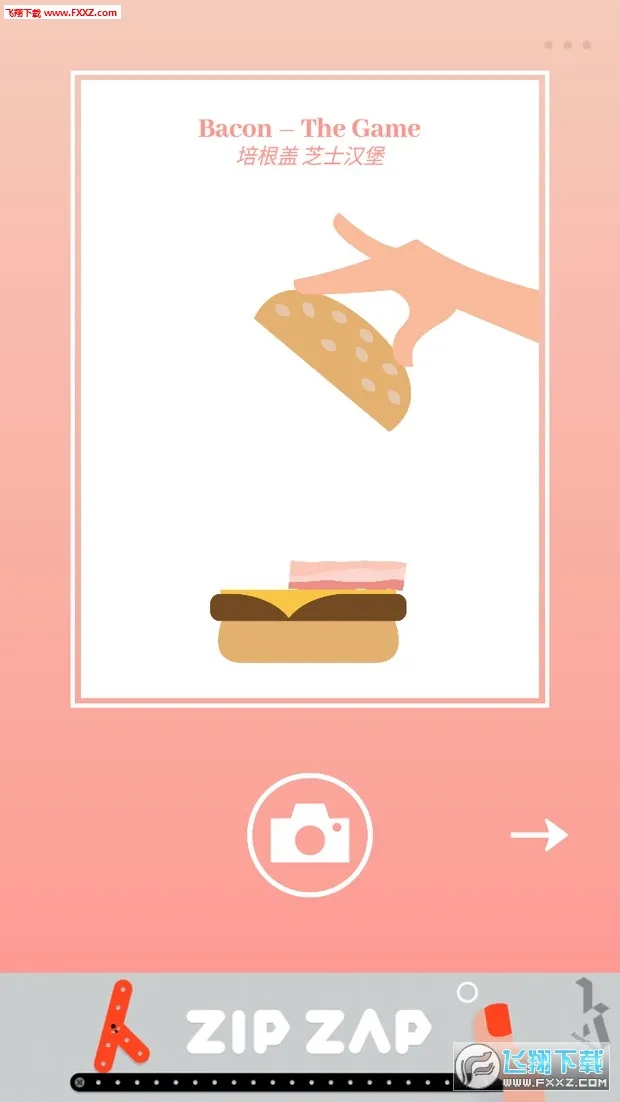Take a screenshot with the camera button
The image size is (620, 1102).
click(310, 834)
